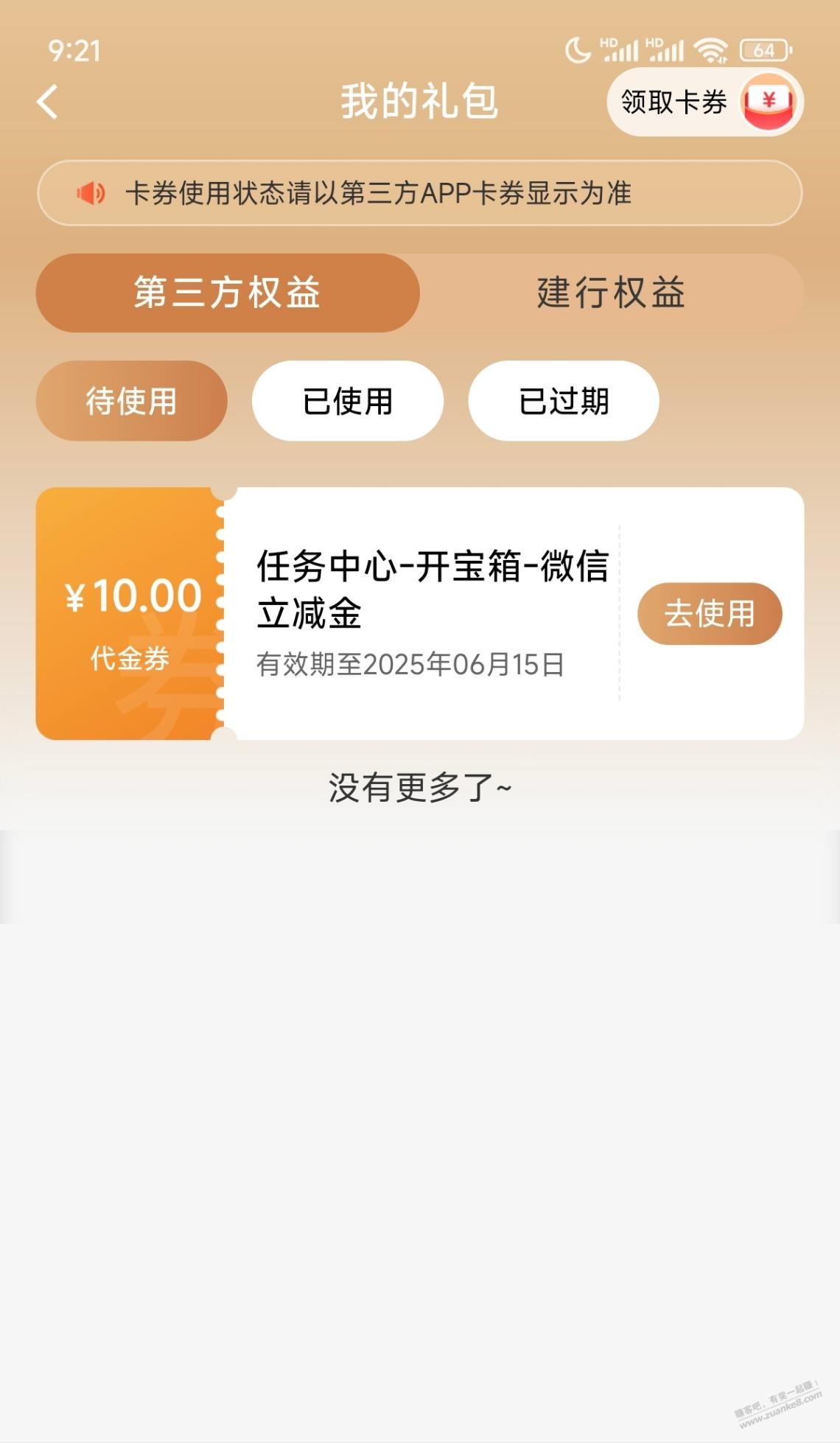Tap the announcement banner text about 卡券使用状态
The width and height of the screenshot is (840, 1443).
click(378, 194)
